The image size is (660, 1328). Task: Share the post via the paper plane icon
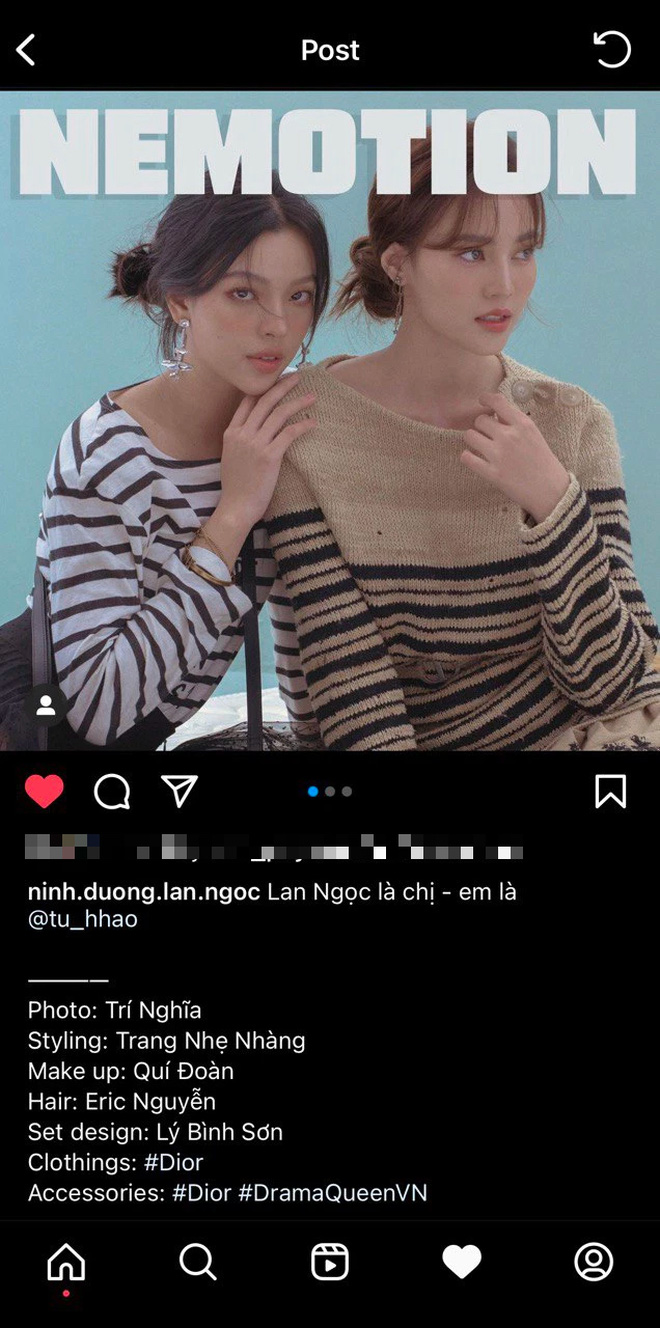180,791
